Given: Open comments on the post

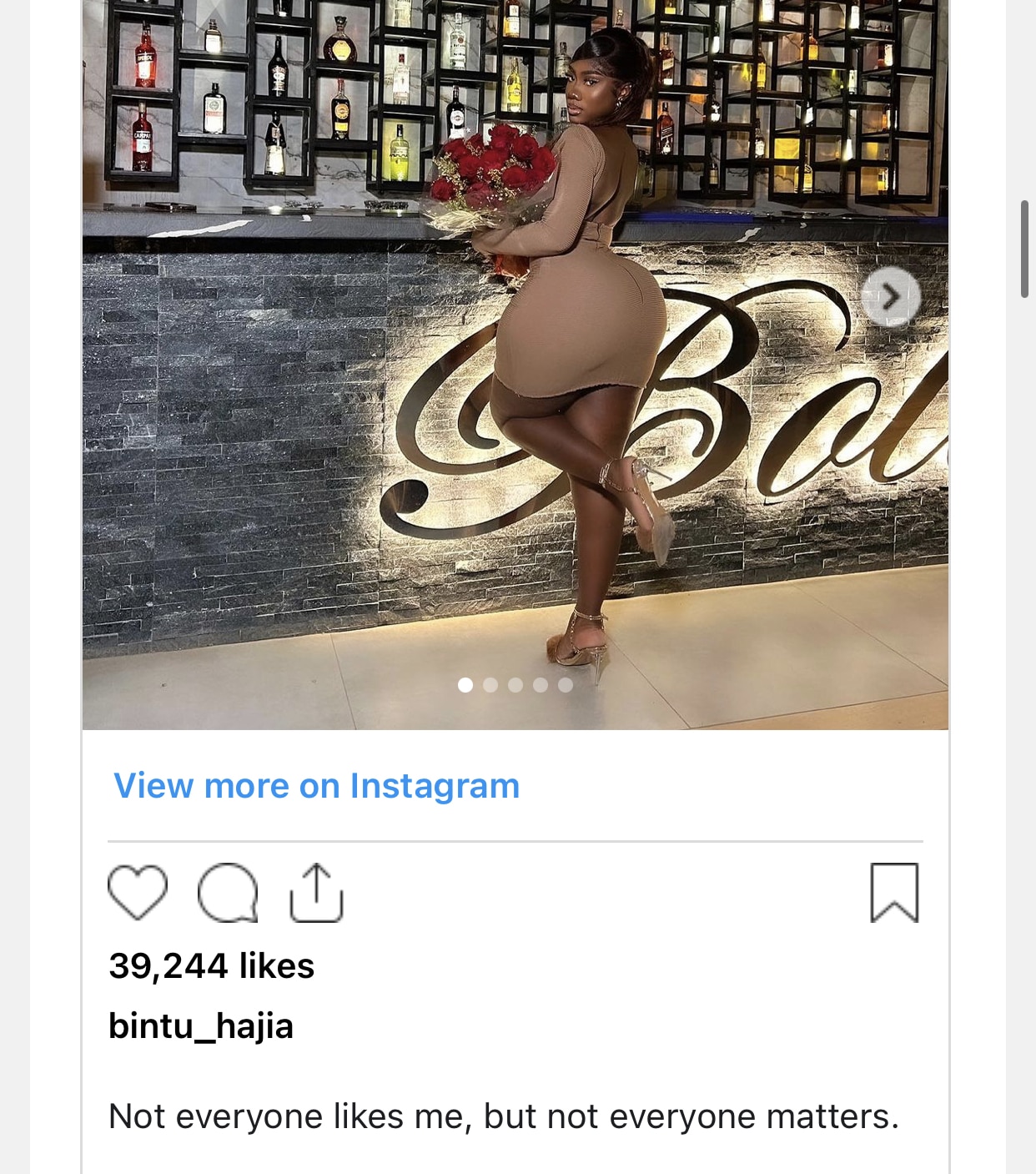Looking at the screenshot, I should point(227,893).
